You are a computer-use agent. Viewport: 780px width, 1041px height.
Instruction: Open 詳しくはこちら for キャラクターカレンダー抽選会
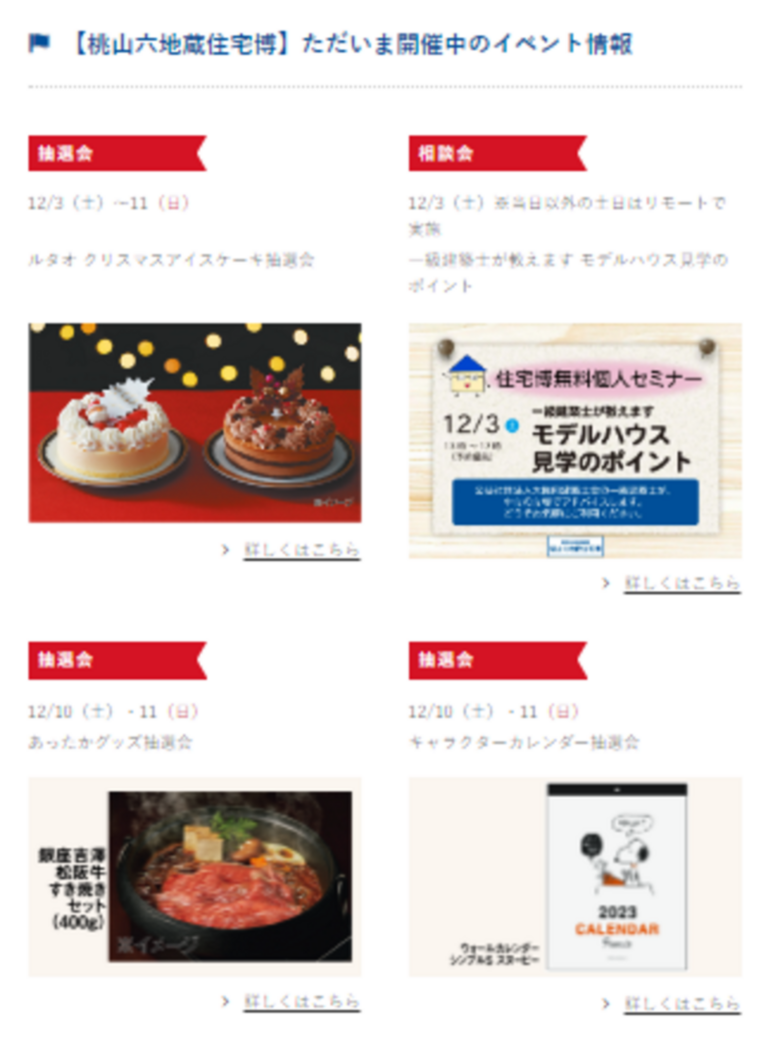pyautogui.click(x=682, y=1003)
